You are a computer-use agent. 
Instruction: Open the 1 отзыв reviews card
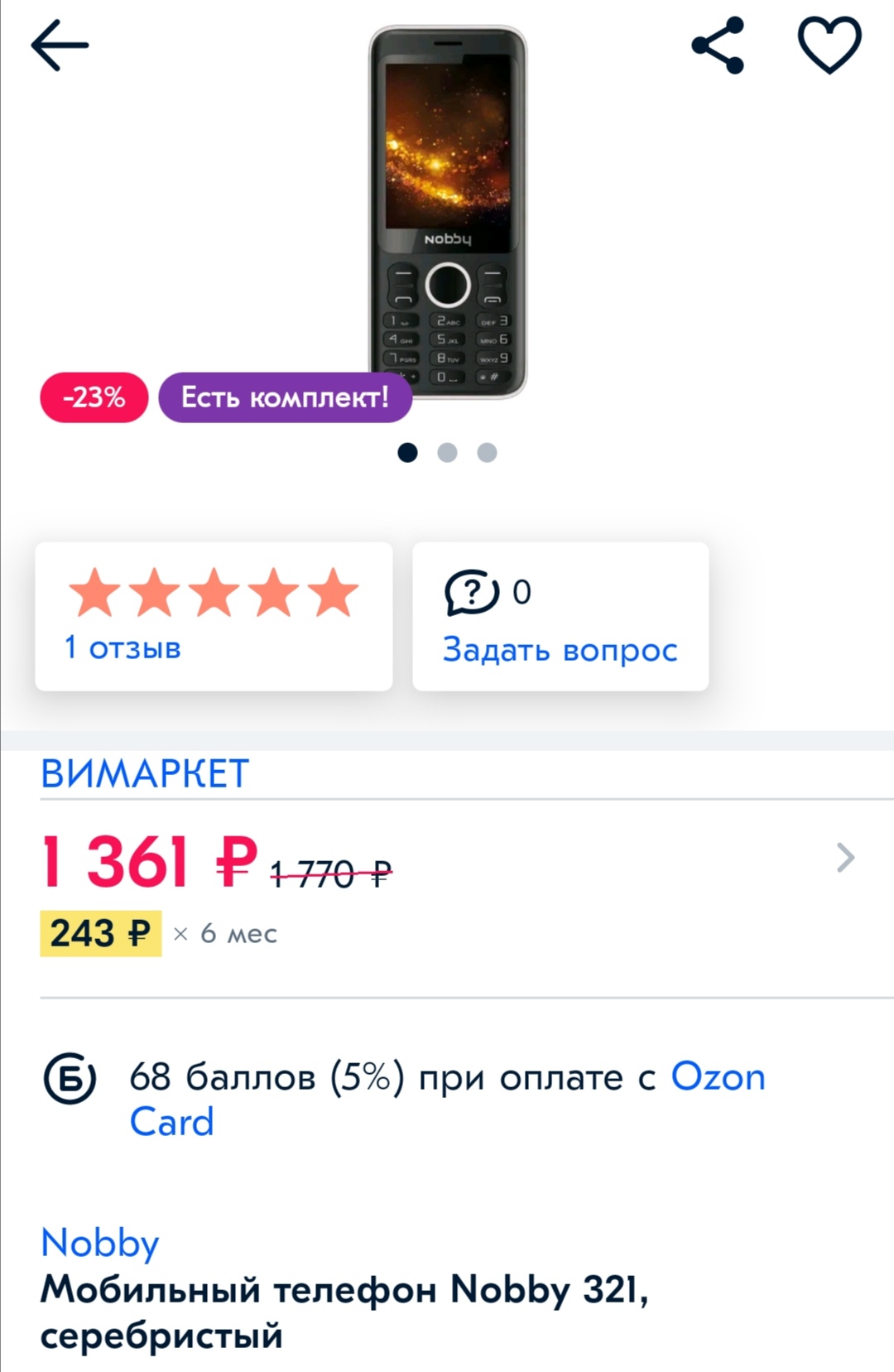tap(214, 616)
